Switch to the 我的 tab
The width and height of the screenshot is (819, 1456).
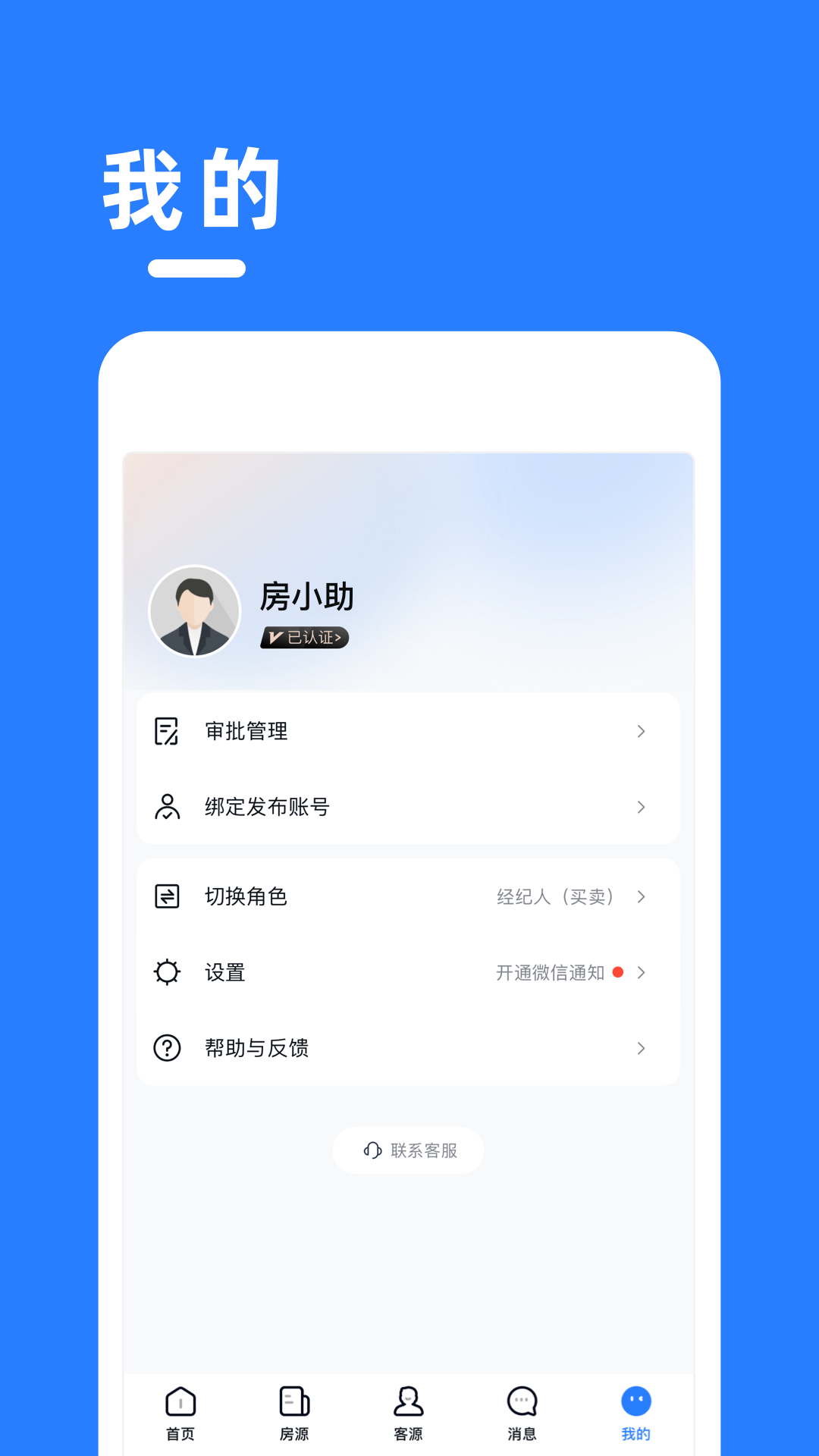click(x=635, y=1412)
